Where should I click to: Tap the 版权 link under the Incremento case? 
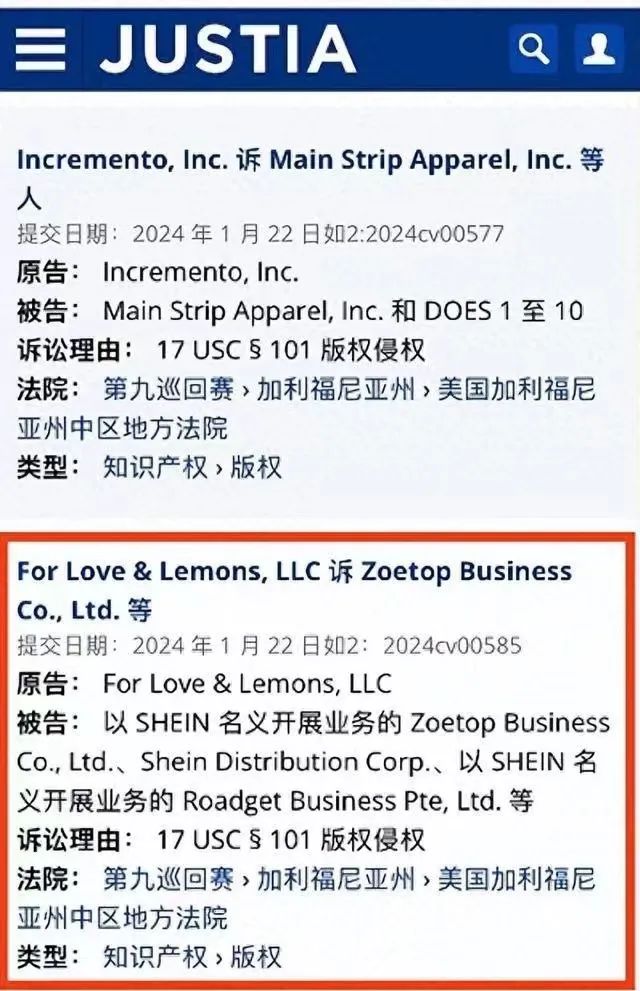[256, 467]
